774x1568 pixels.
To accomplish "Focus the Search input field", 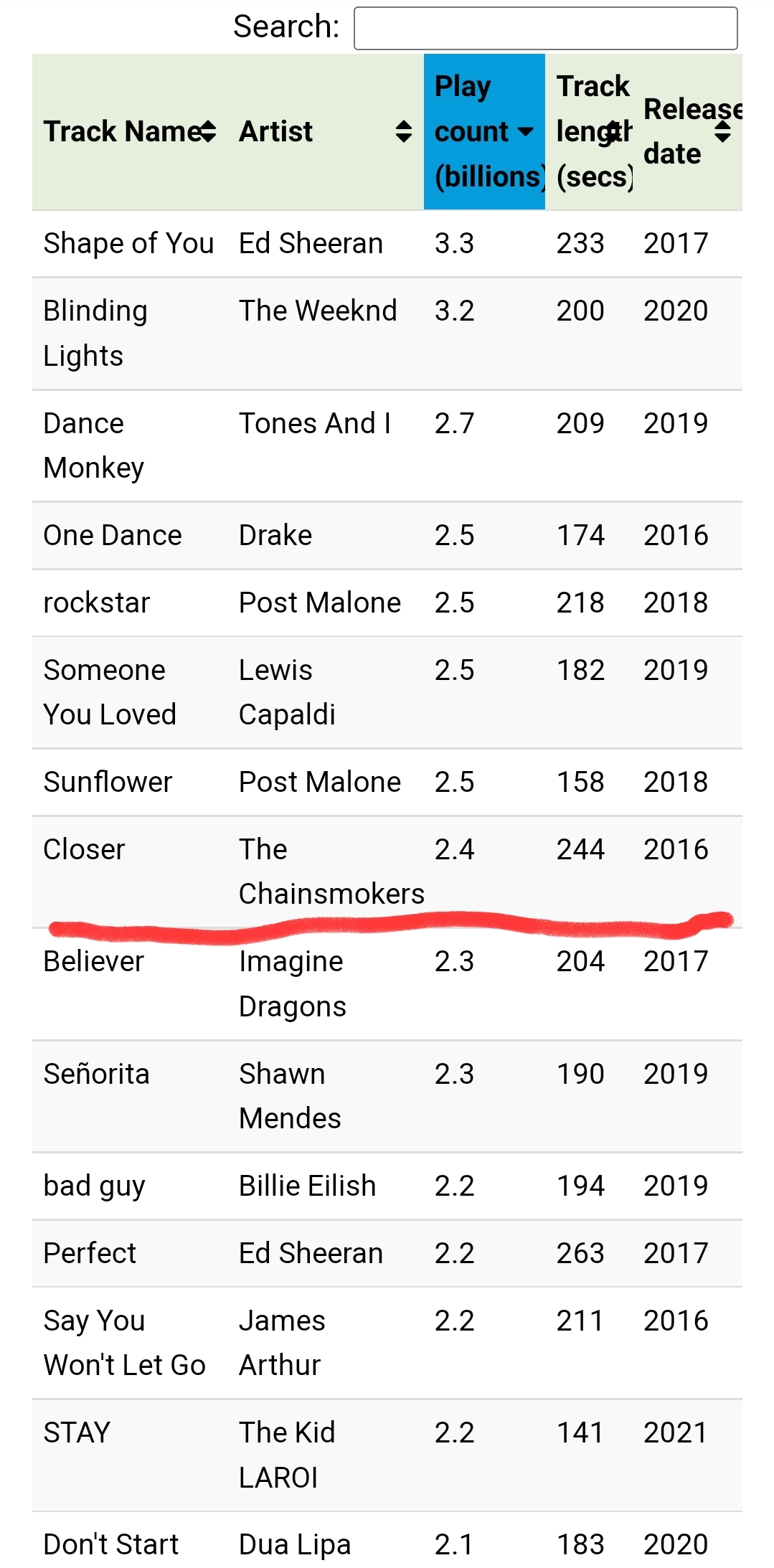I will tap(545, 28).
